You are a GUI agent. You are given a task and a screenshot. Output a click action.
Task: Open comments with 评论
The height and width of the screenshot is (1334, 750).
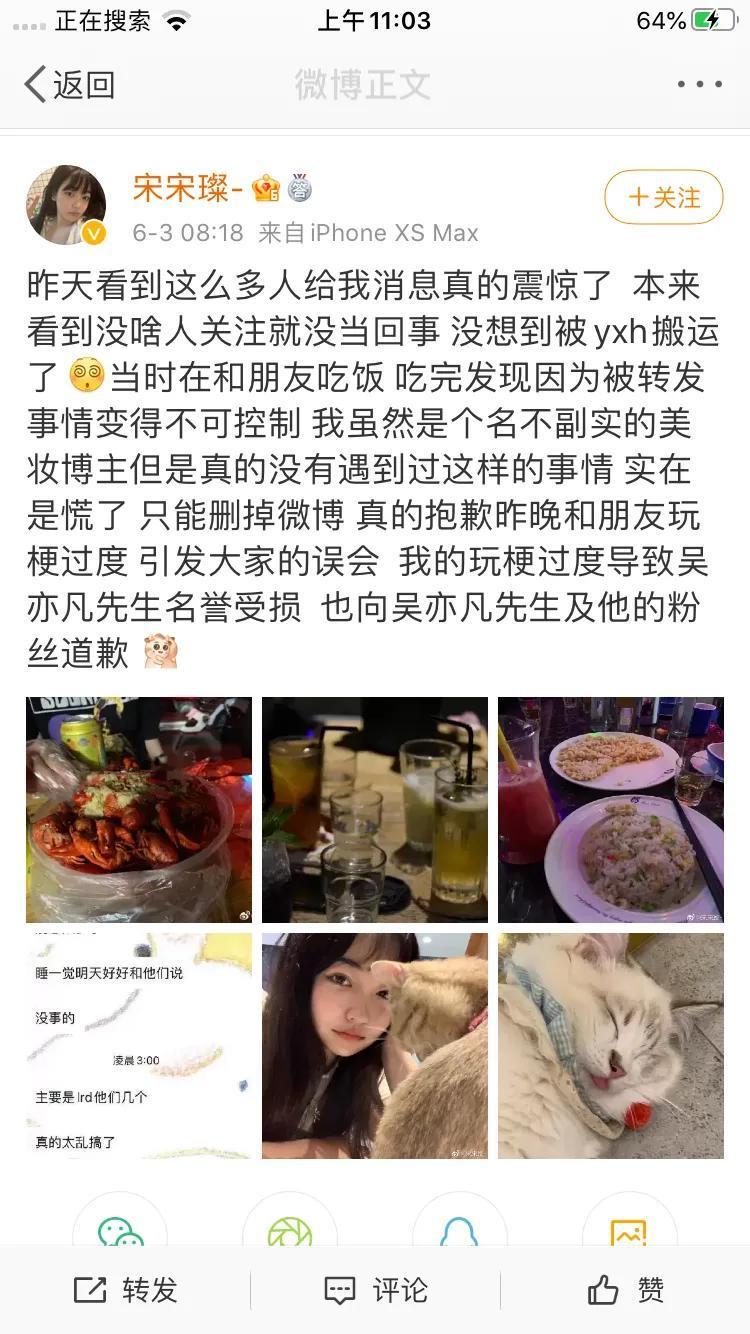(x=375, y=1290)
